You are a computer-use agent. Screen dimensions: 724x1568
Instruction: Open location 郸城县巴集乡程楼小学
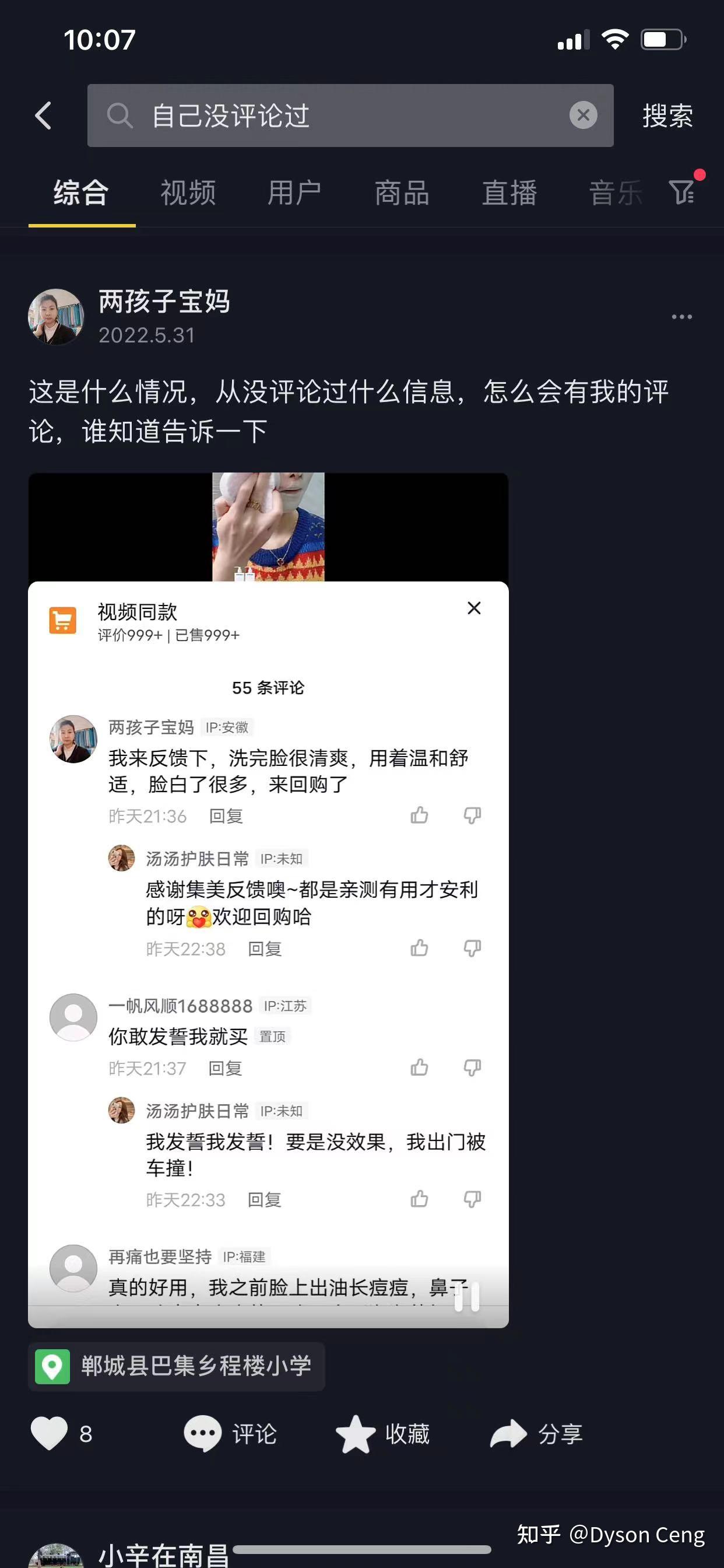pyautogui.click(x=177, y=1367)
